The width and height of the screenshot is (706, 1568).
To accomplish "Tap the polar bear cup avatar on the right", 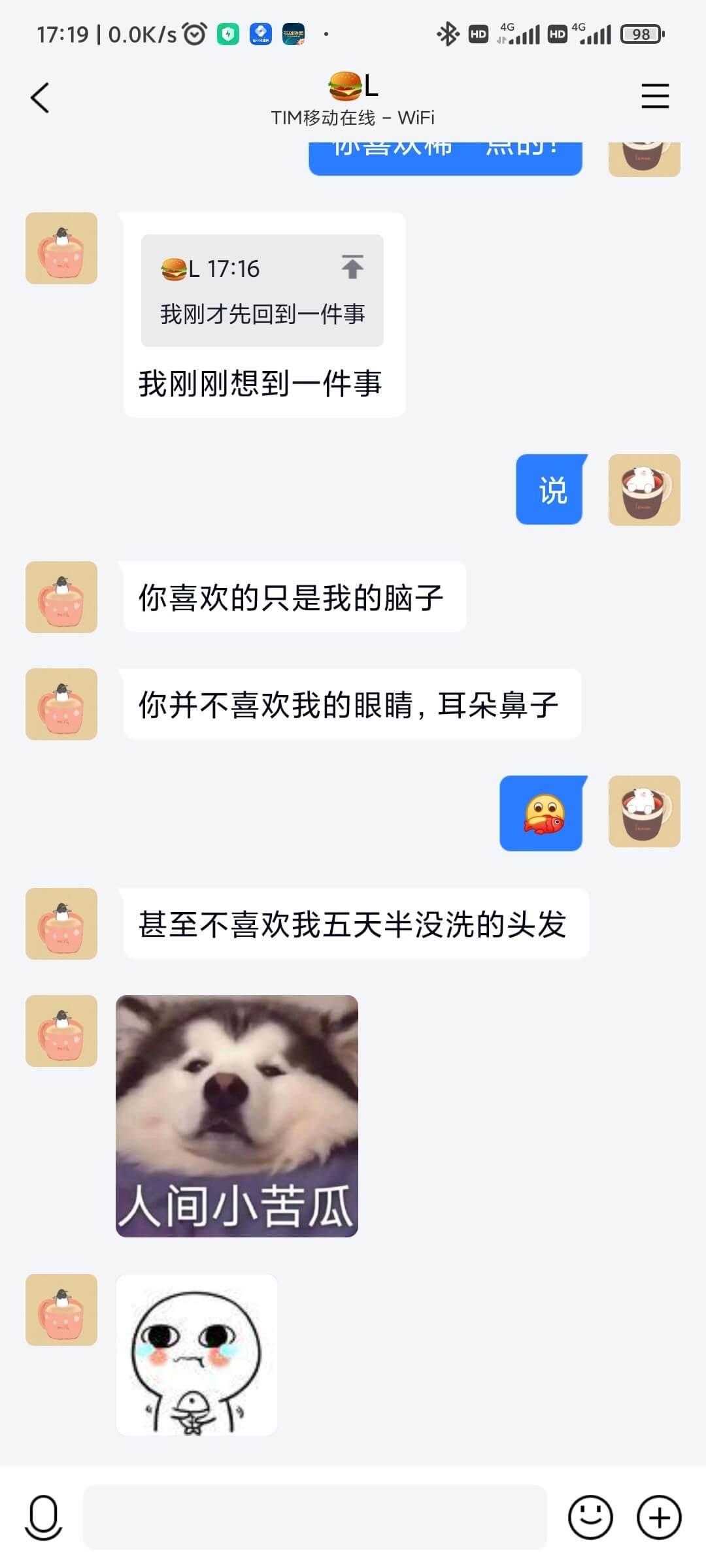I will (644, 489).
